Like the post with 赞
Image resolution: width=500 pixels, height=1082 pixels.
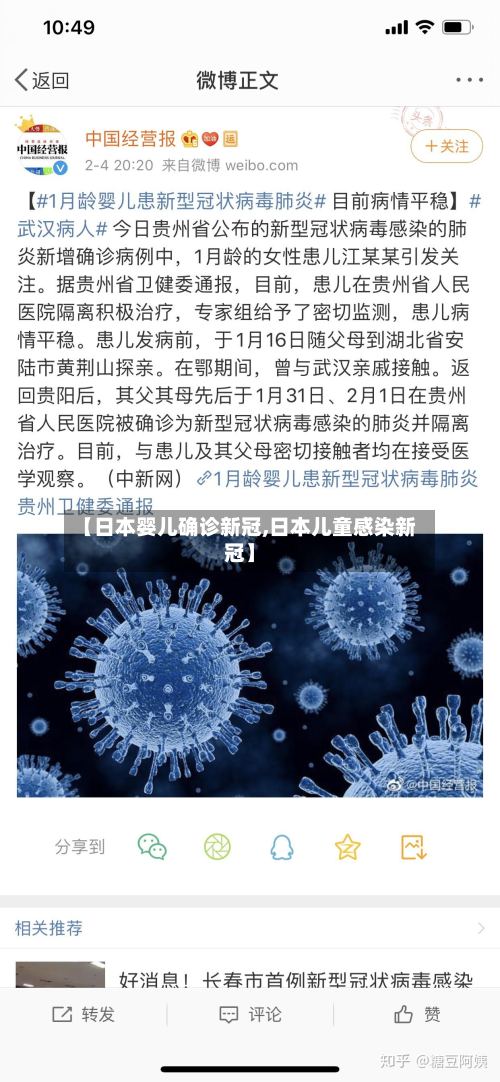pos(417,1014)
